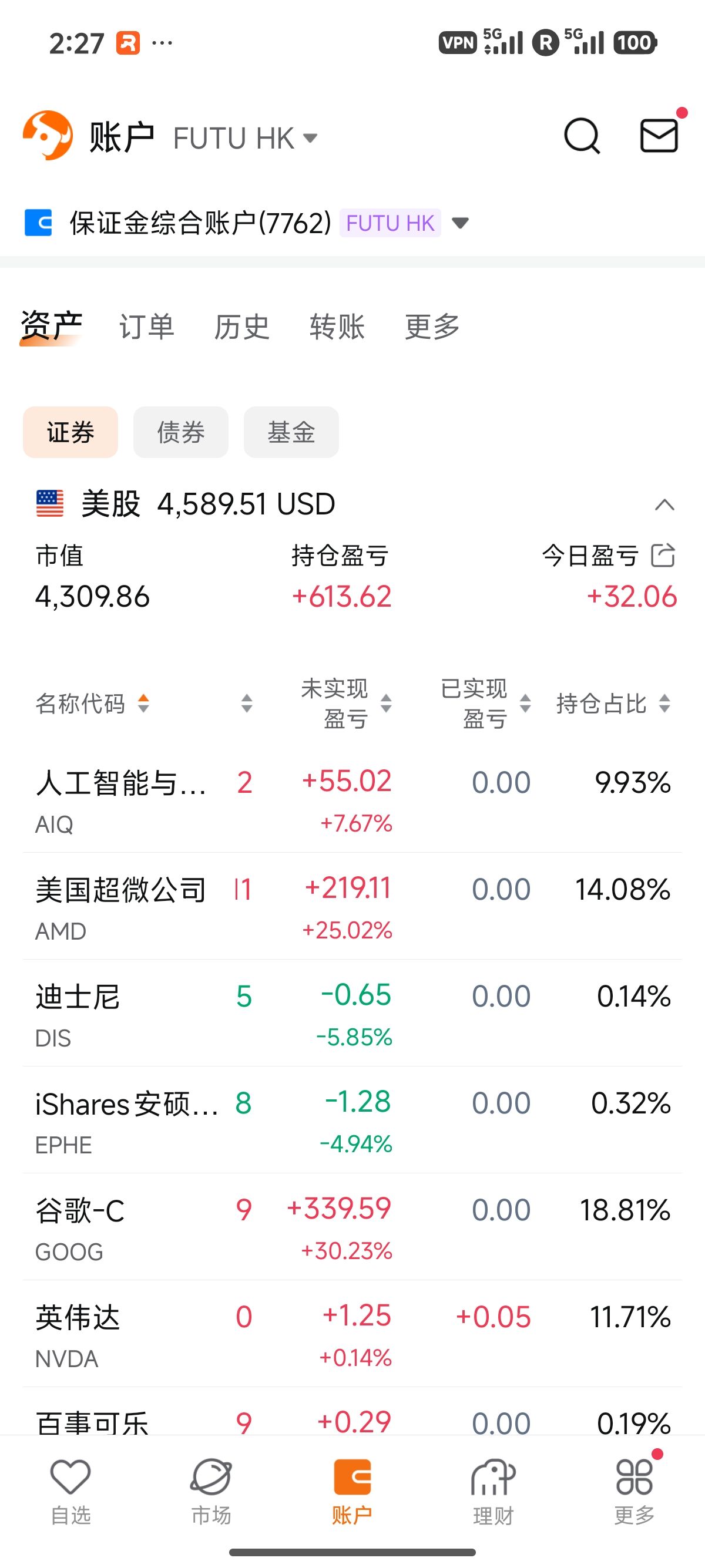Switch to the 订单 tab
This screenshot has height=1568, width=705.
click(147, 327)
